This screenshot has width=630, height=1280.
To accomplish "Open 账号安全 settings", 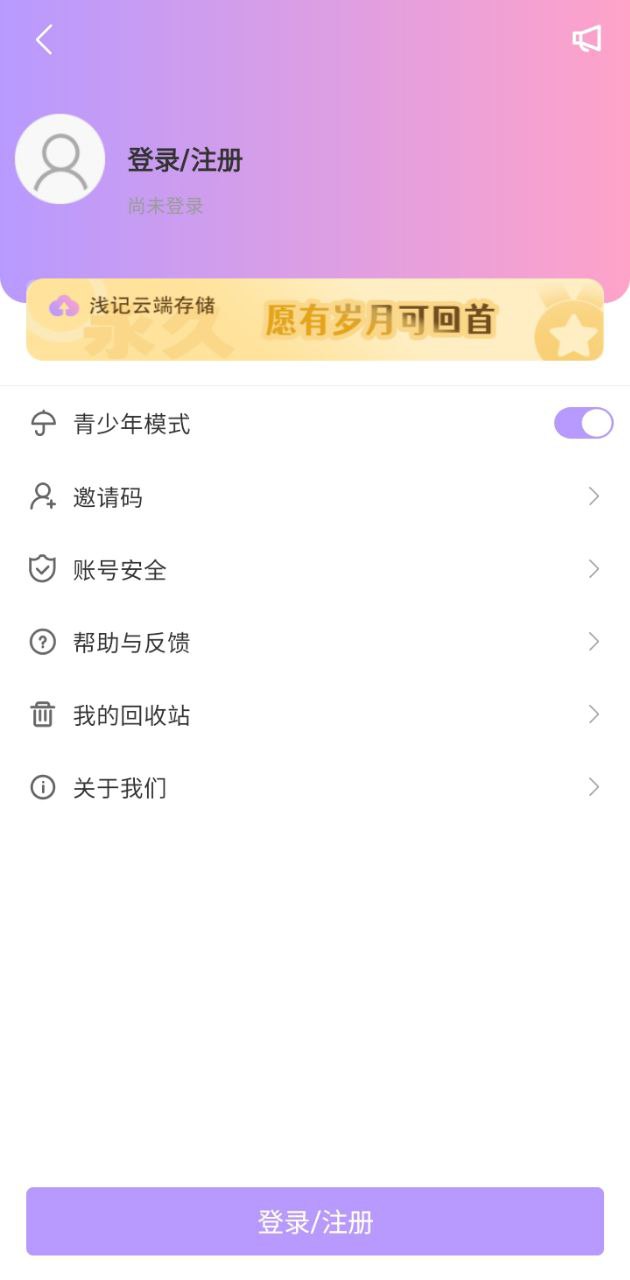I will tap(315, 570).
